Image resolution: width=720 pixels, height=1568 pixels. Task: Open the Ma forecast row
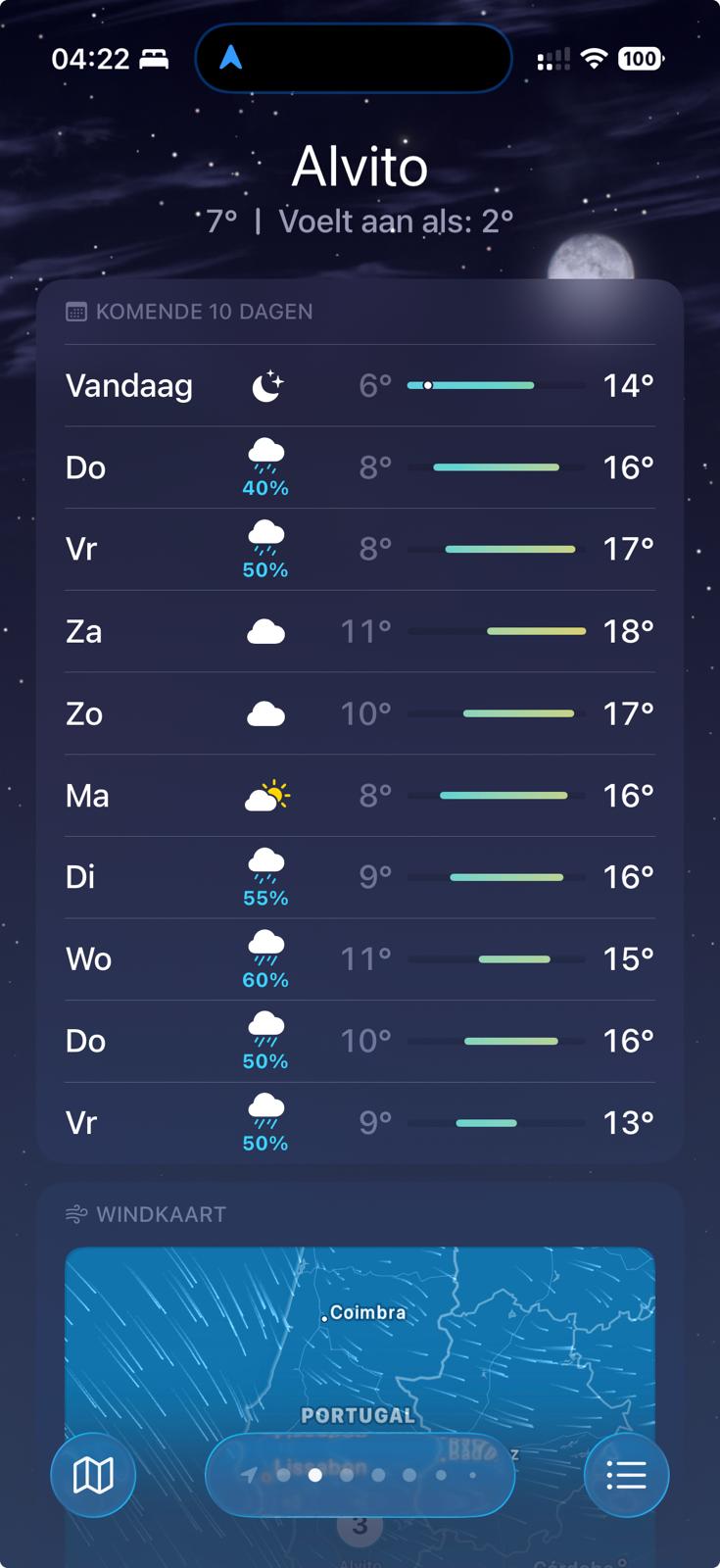tap(360, 796)
